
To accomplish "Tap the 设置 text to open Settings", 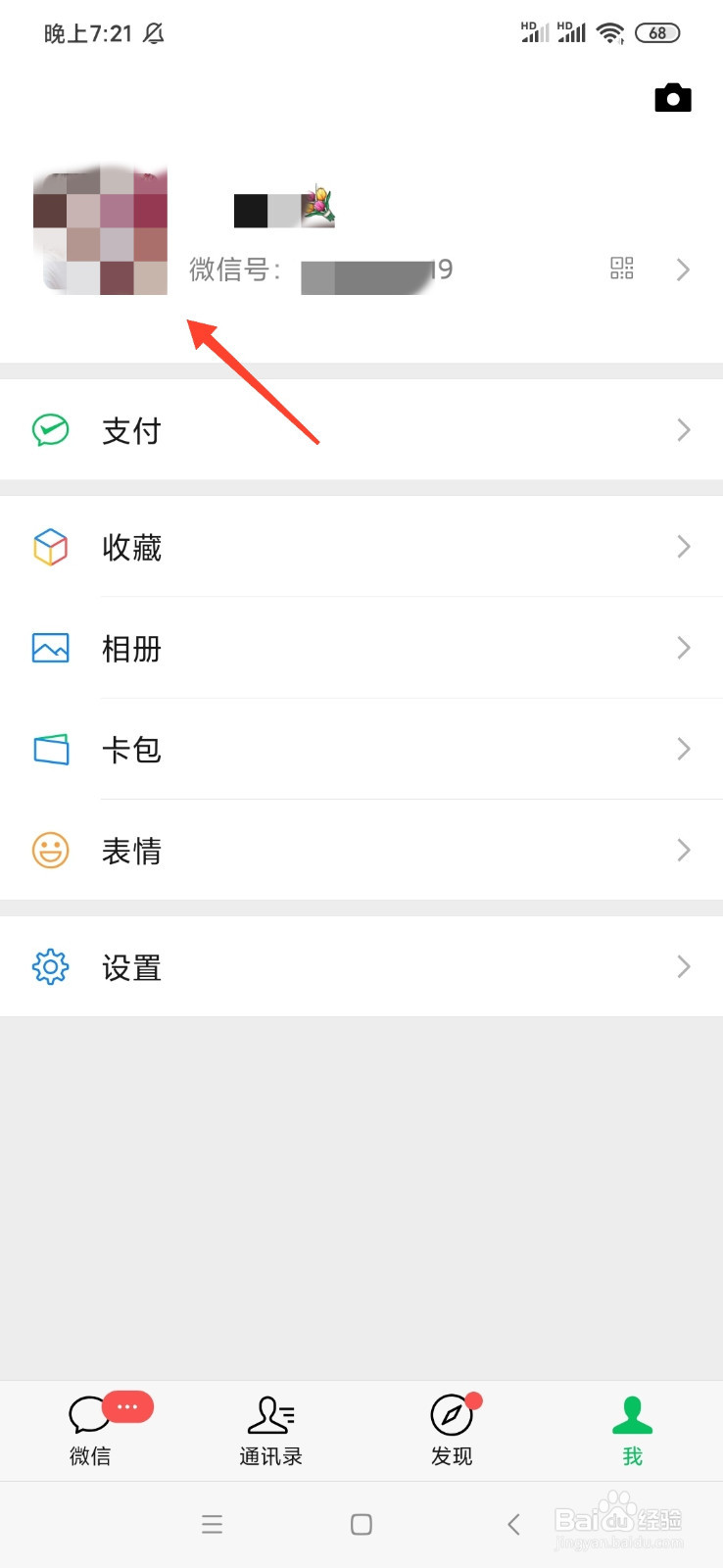I will (x=130, y=966).
